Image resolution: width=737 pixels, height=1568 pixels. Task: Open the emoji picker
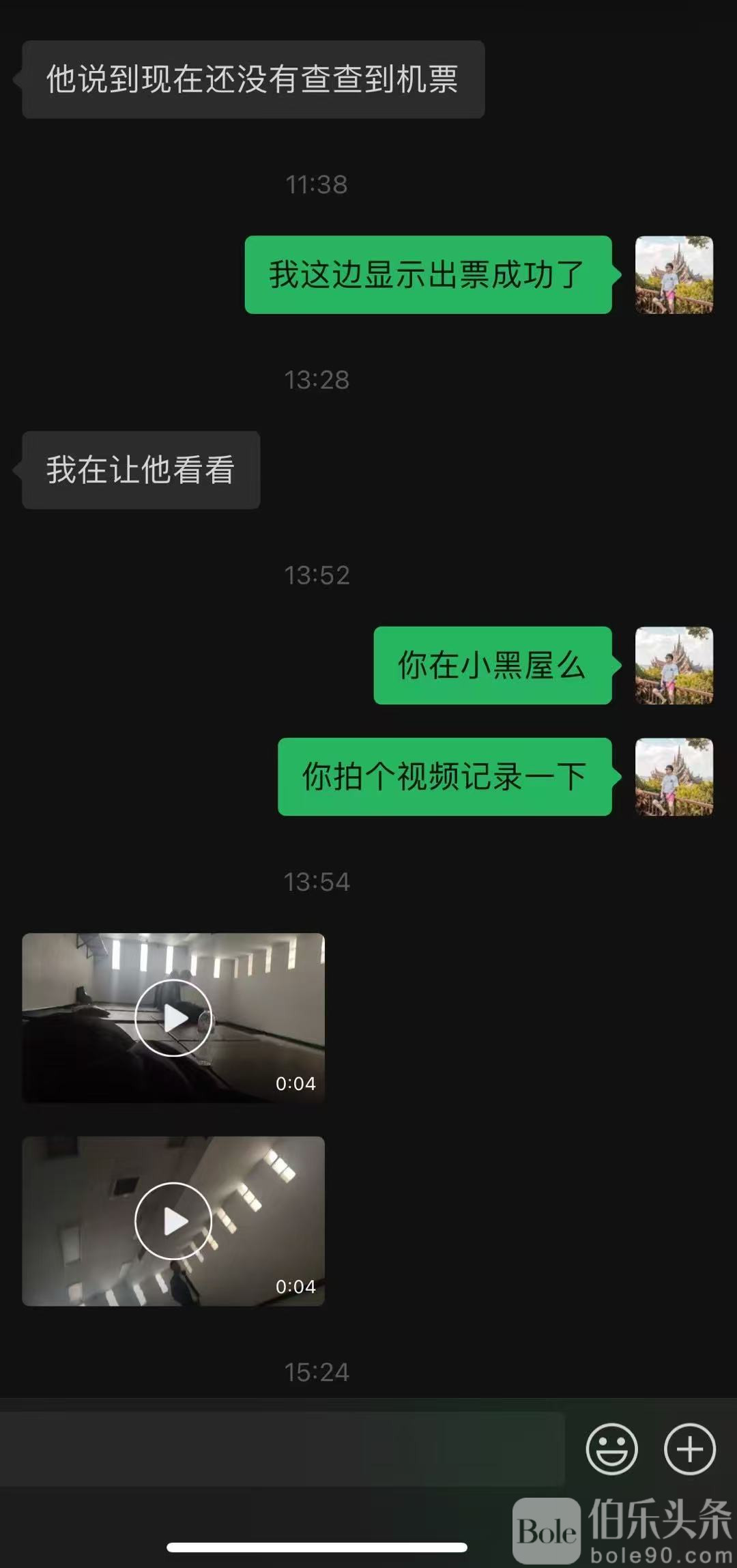point(611,1449)
